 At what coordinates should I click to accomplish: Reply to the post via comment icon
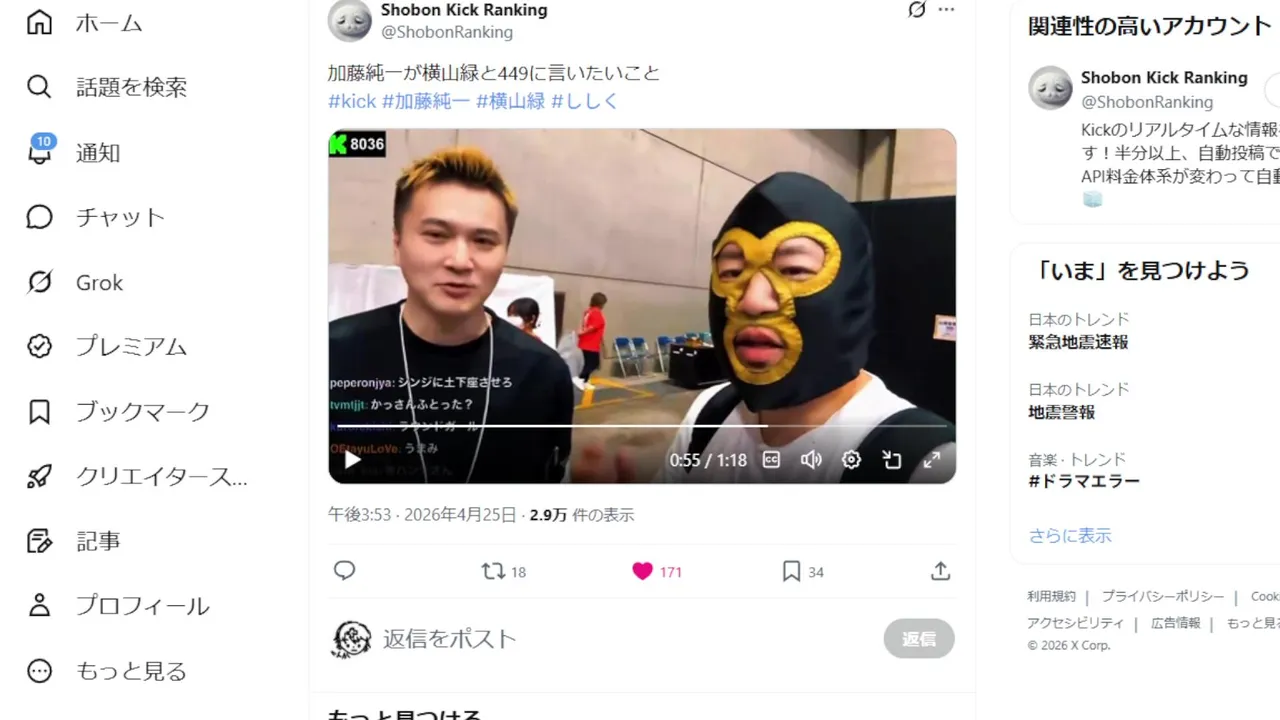[x=345, y=571]
